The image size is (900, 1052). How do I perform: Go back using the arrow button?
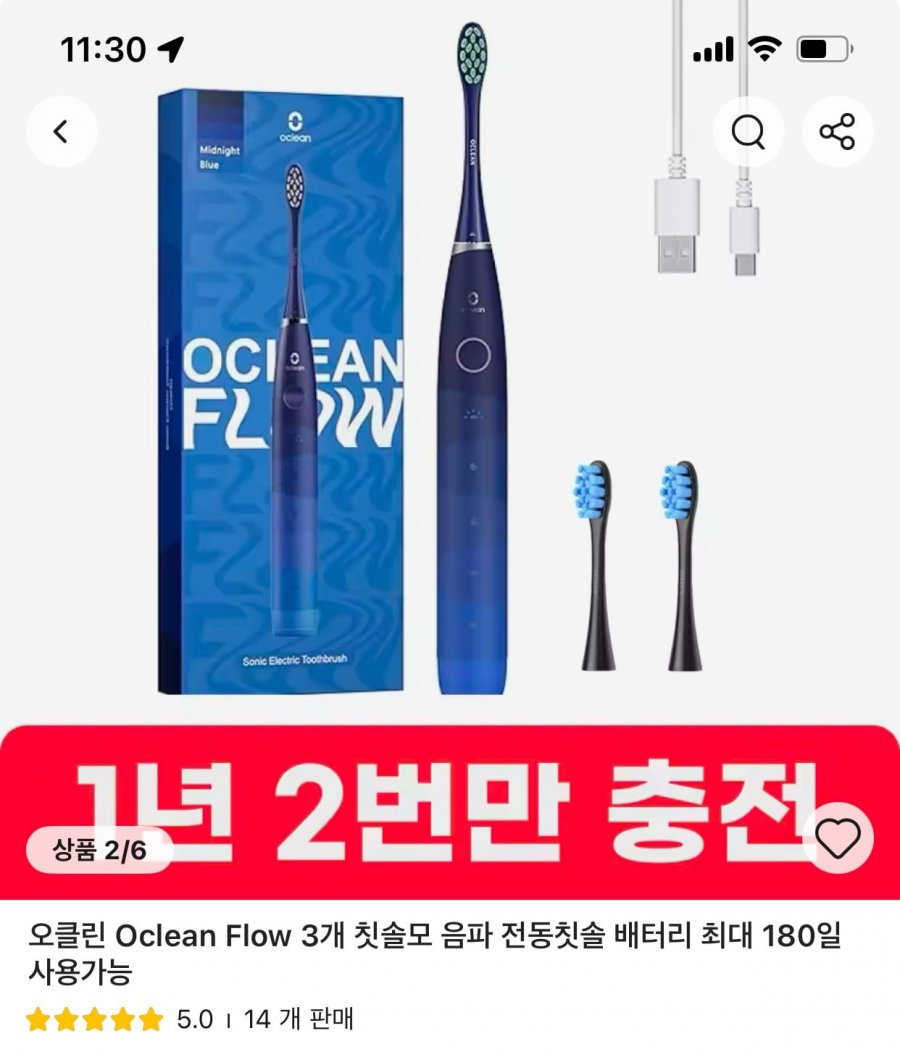[61, 131]
